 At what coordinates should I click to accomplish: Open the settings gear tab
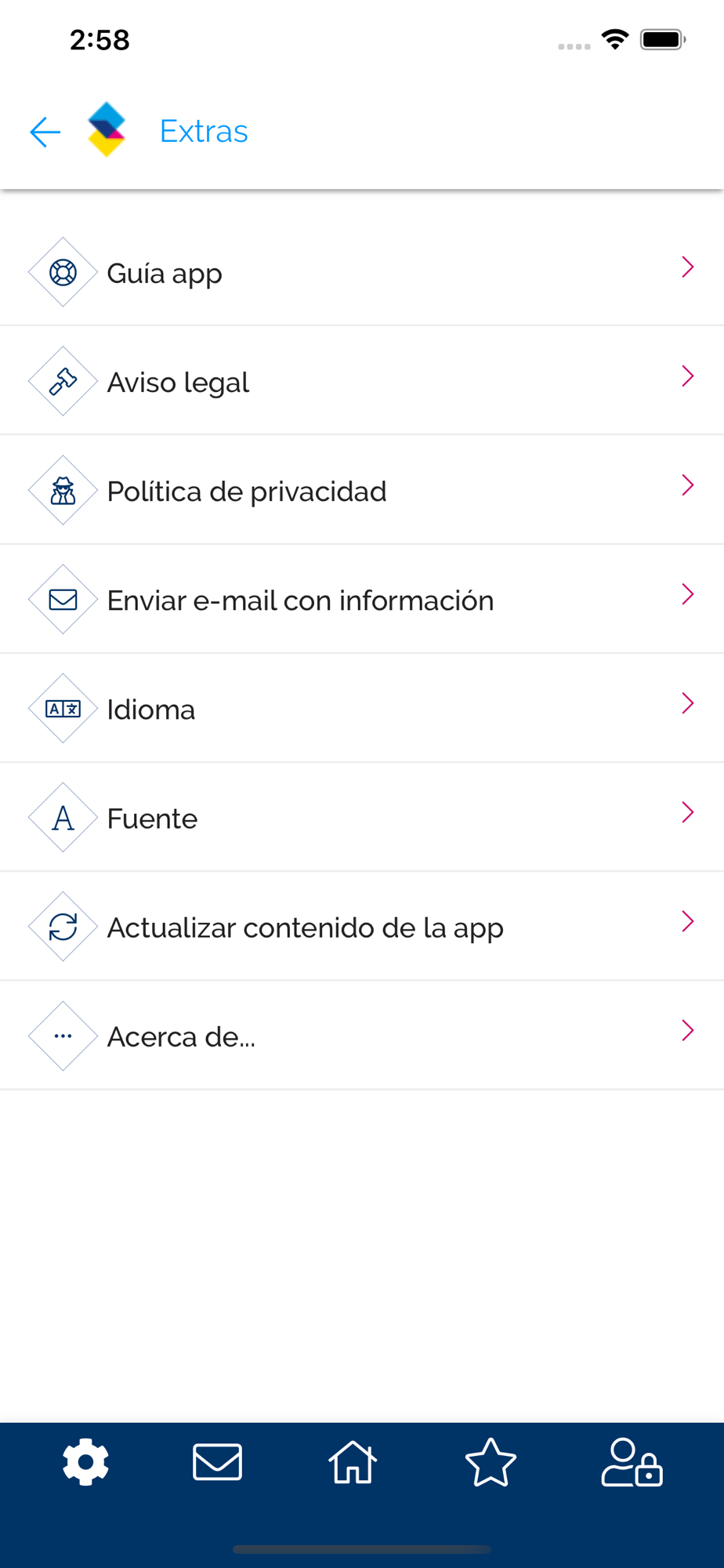[x=85, y=1462]
